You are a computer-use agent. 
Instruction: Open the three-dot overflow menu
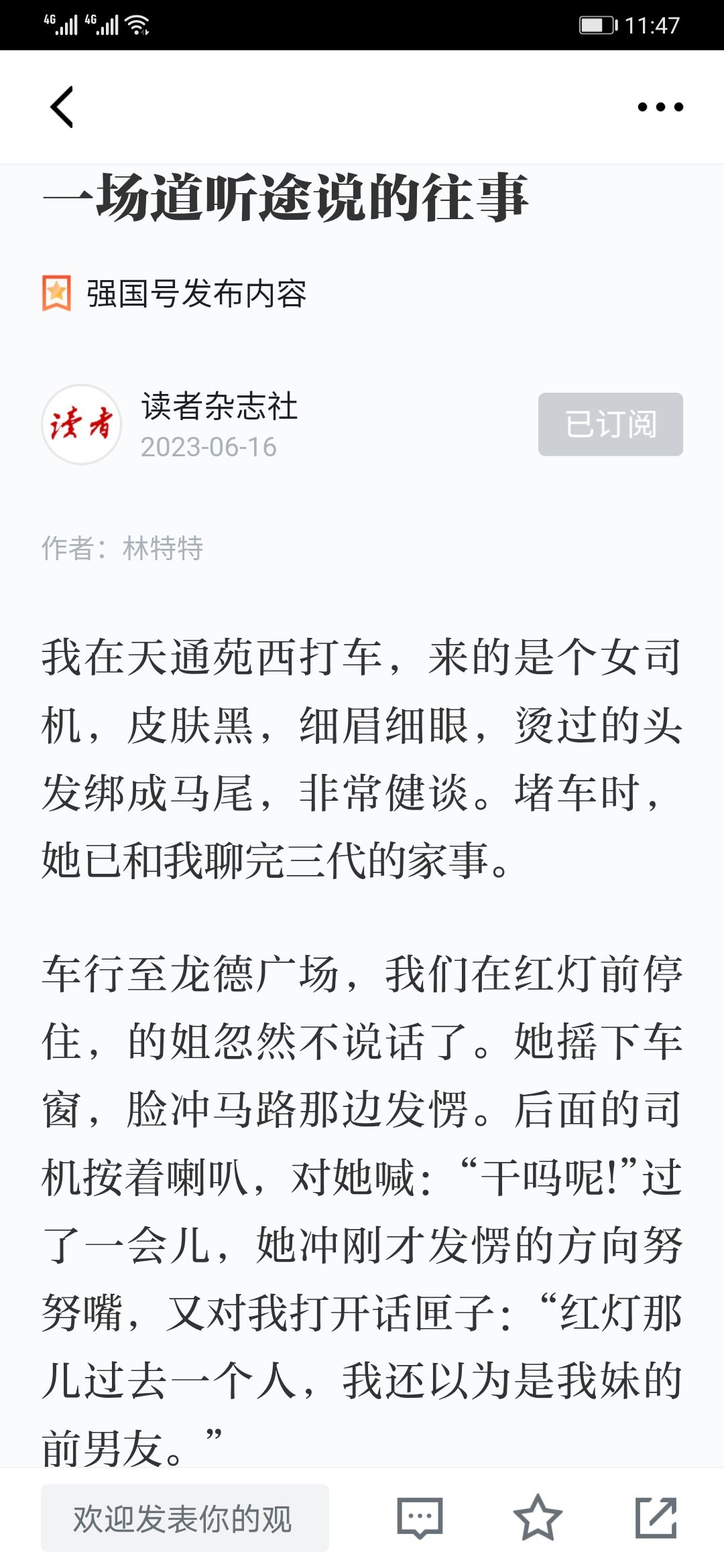click(660, 107)
